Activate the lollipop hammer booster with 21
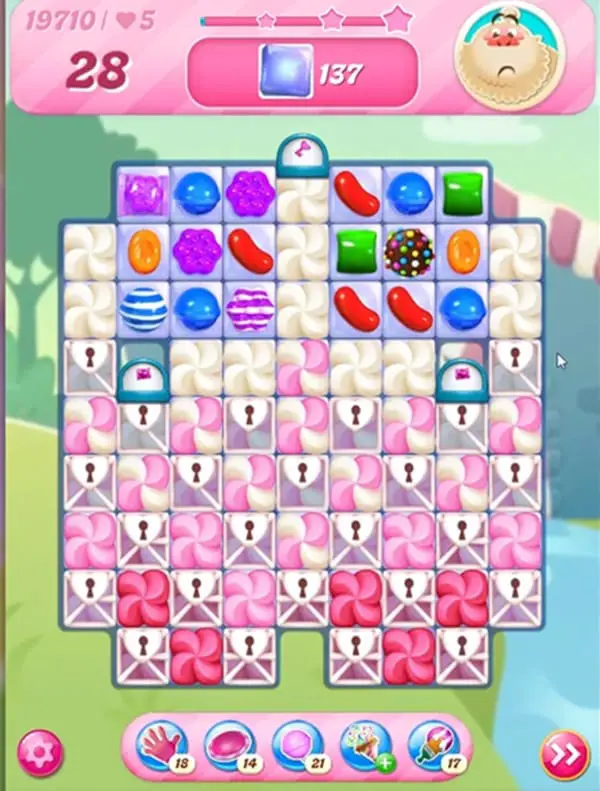The image size is (600, 791). tap(296, 745)
